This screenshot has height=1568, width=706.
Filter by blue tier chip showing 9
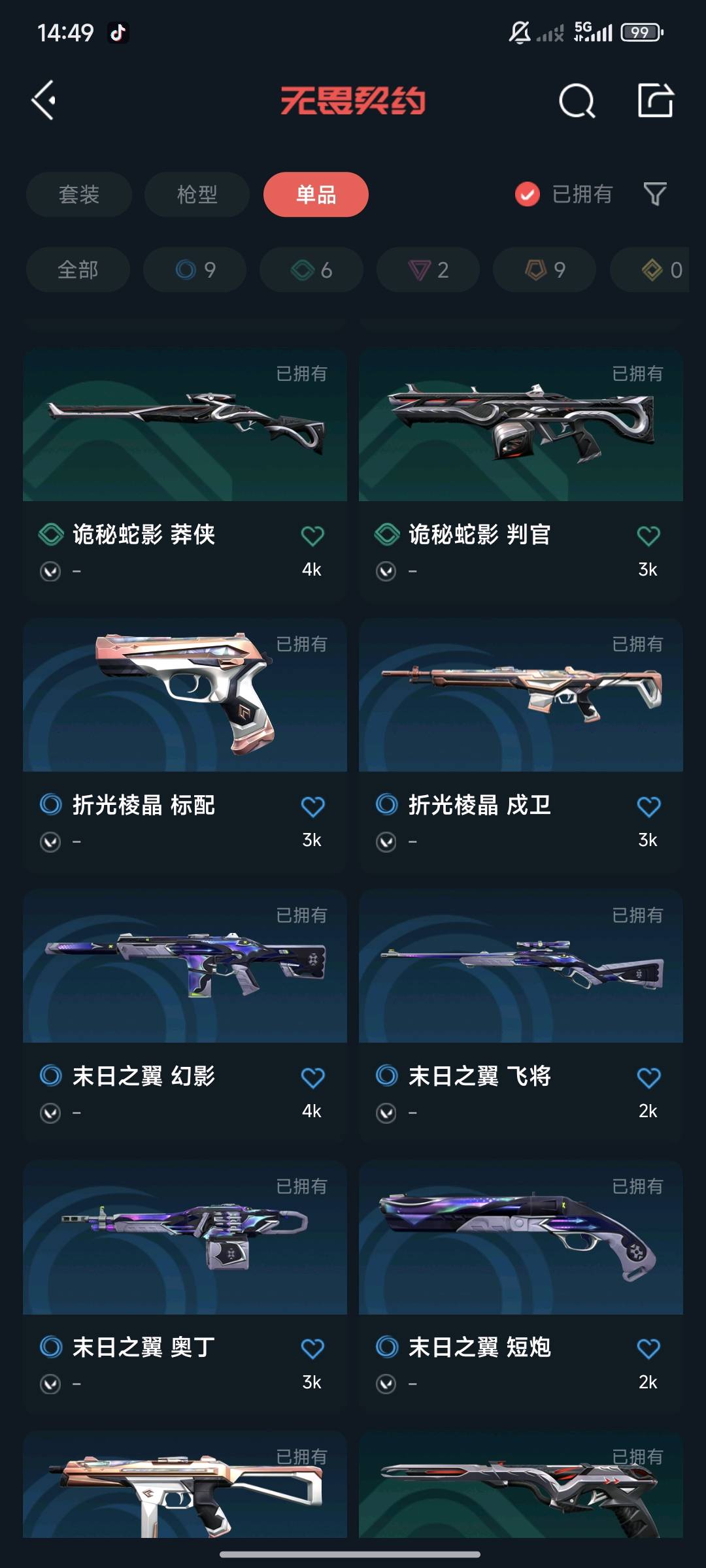click(195, 269)
